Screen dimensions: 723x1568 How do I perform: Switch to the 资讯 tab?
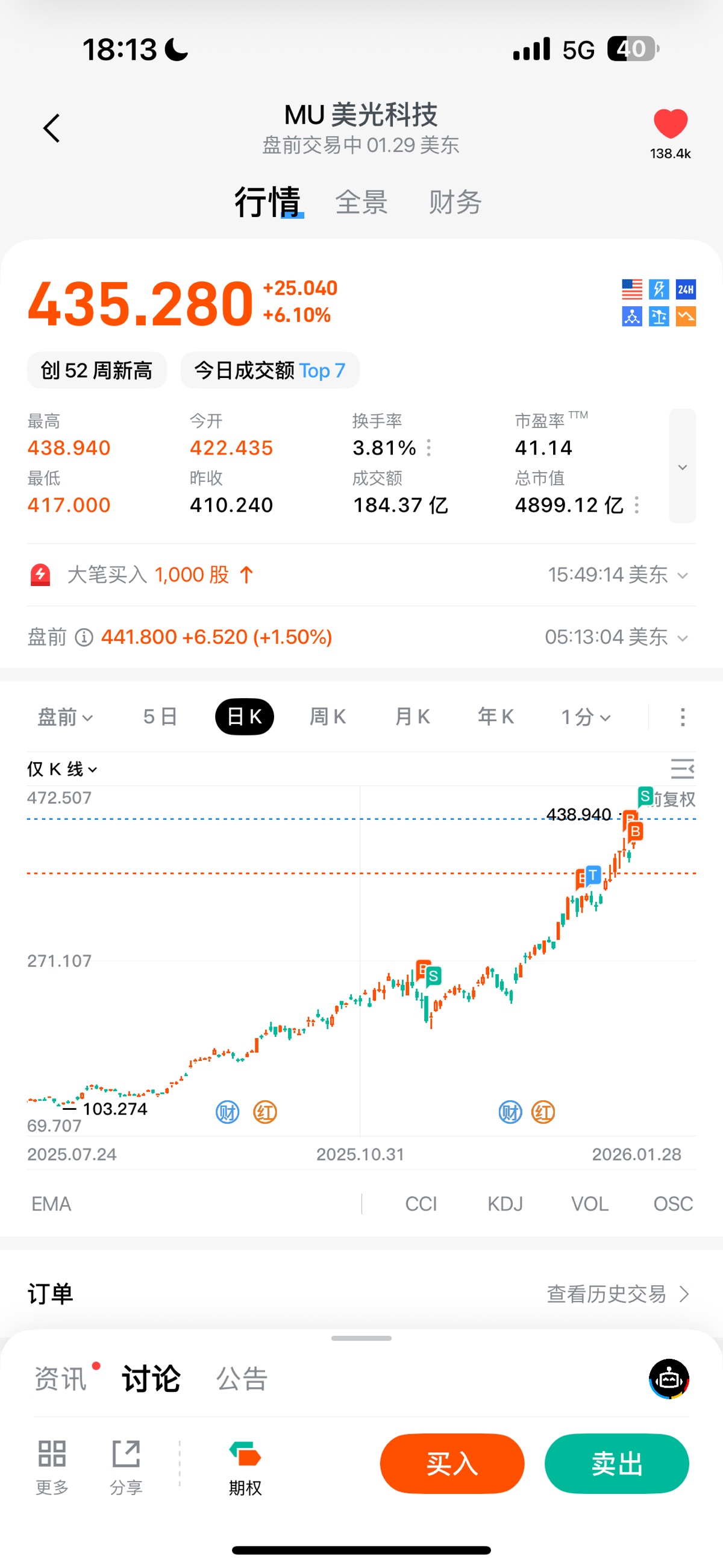[60, 1378]
